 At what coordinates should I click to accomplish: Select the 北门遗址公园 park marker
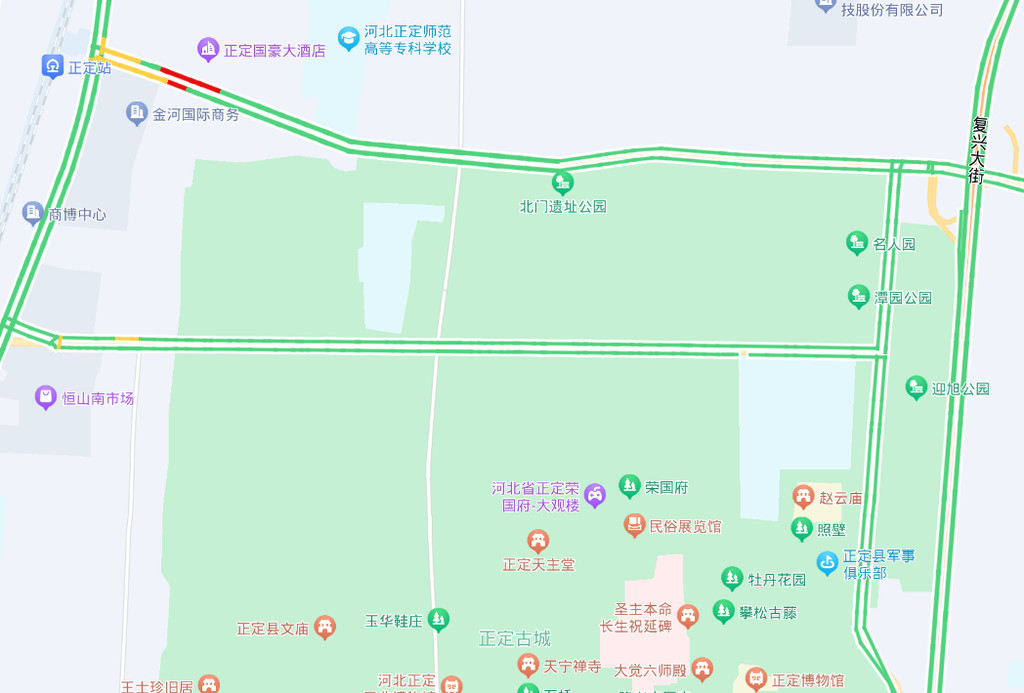pos(563,183)
